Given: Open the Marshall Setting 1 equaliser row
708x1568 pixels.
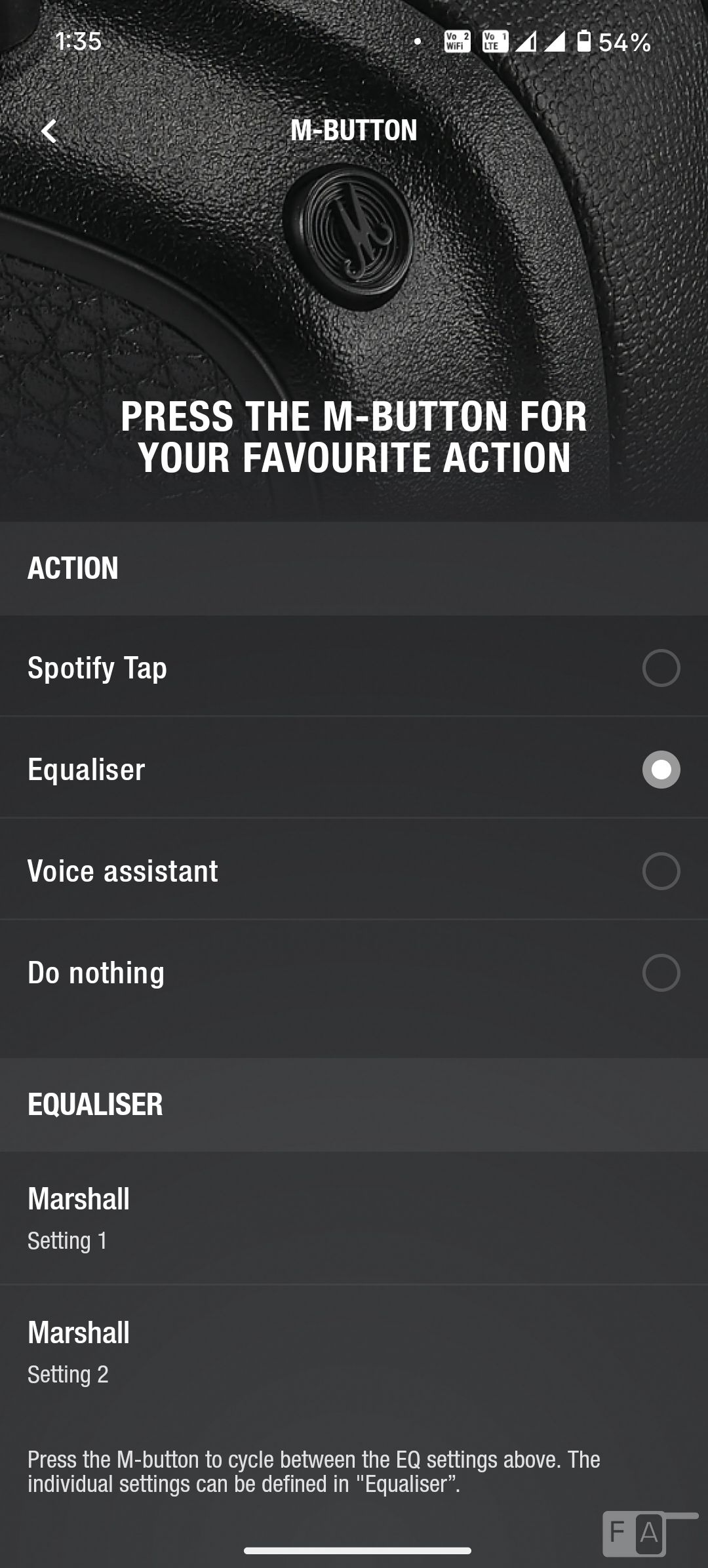Looking at the screenshot, I should [x=354, y=1218].
